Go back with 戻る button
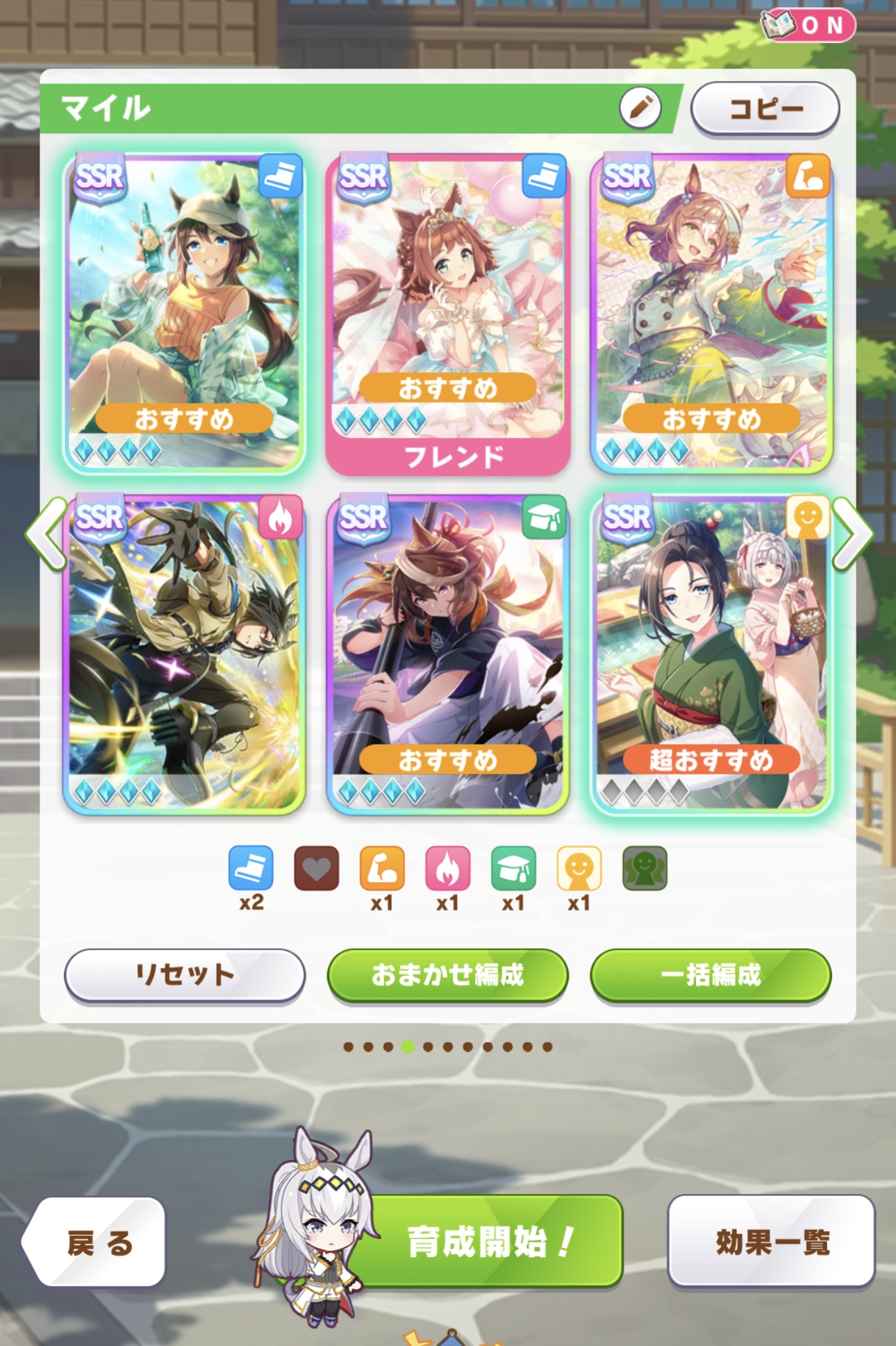Screen dimensions: 896x1346 click(99, 1242)
